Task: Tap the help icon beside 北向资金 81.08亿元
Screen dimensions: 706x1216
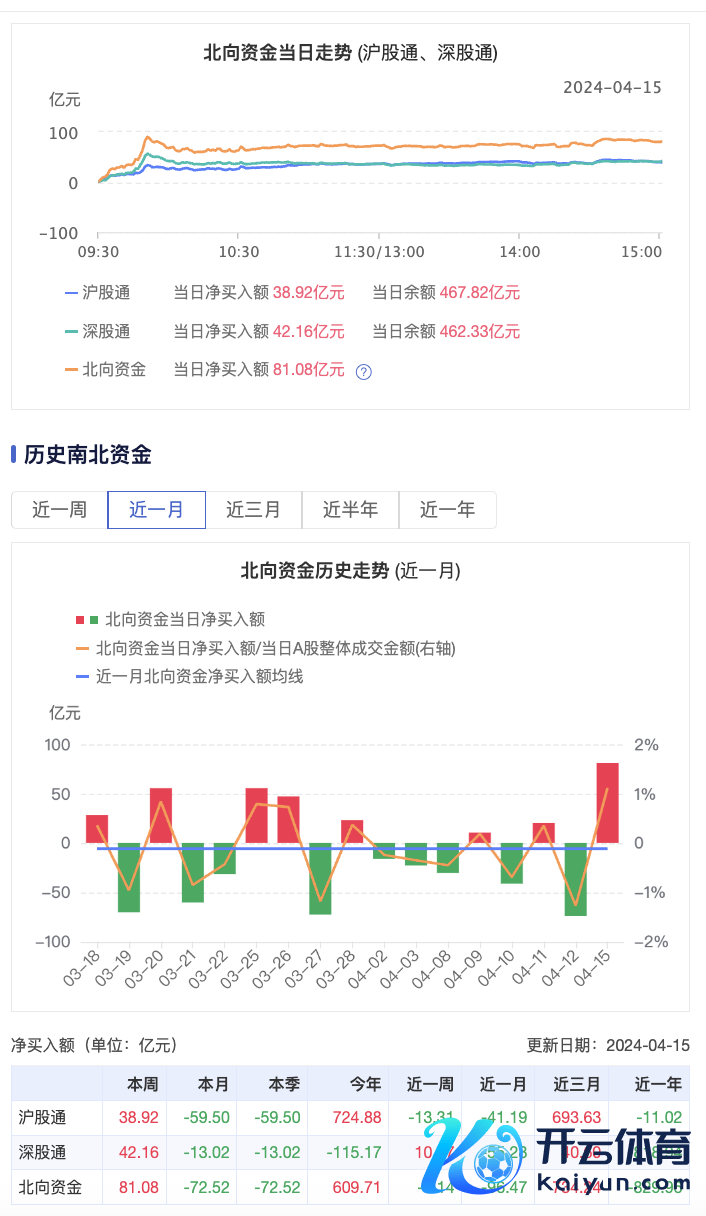Action: (x=364, y=371)
